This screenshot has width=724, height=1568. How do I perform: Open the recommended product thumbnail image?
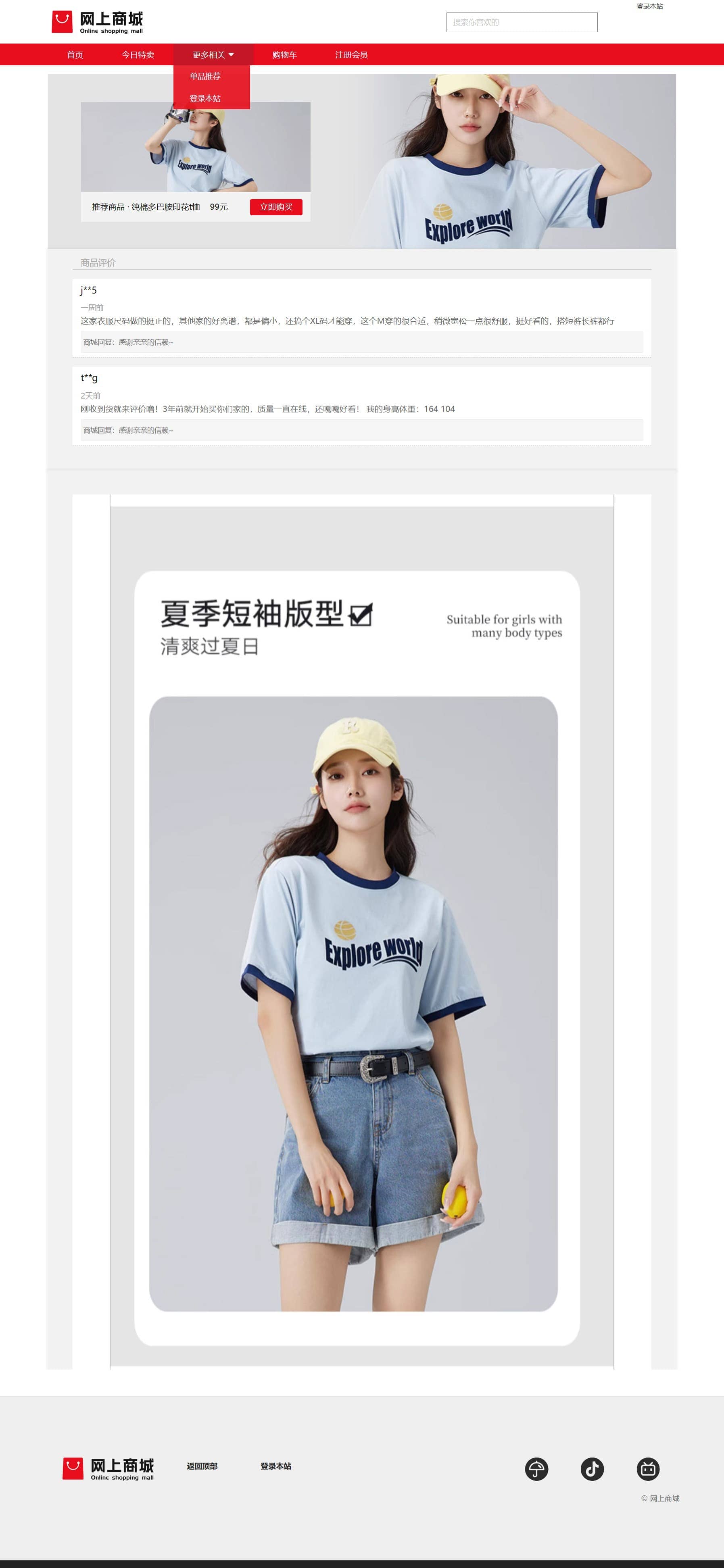196,147
